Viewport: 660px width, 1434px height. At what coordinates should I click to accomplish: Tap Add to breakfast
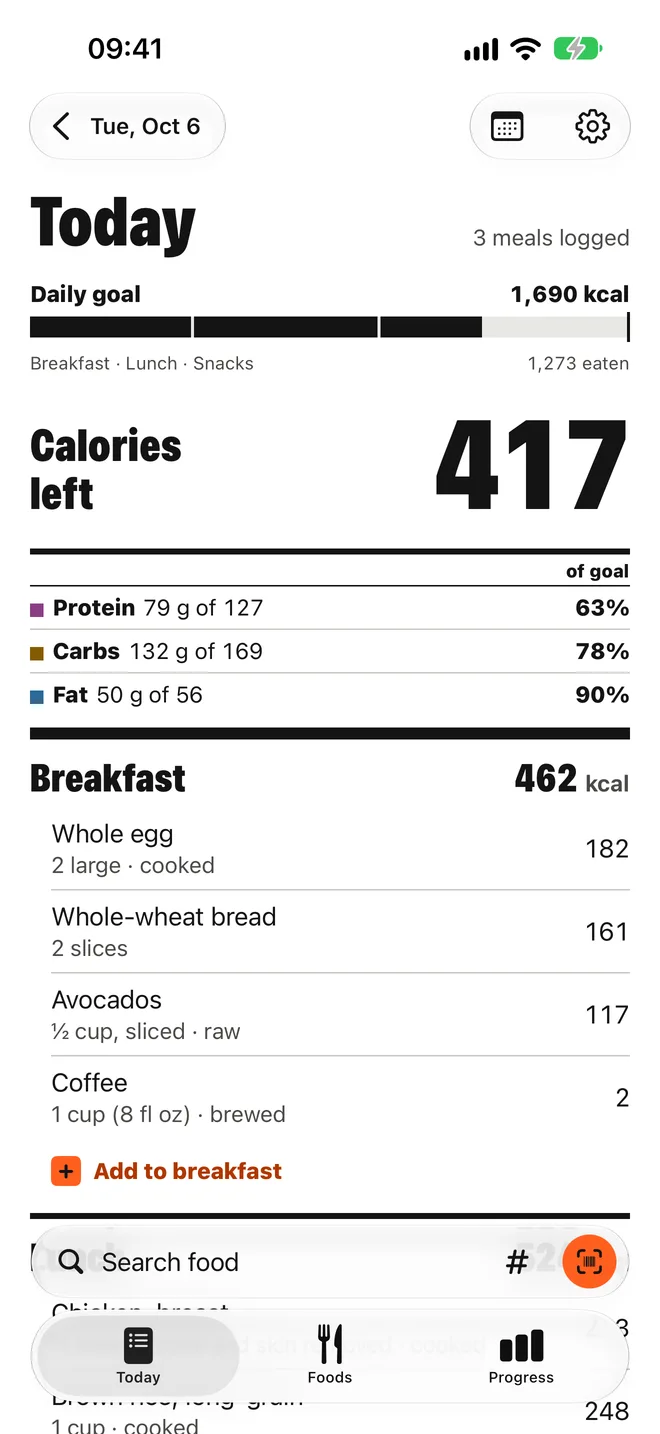[x=167, y=1171]
